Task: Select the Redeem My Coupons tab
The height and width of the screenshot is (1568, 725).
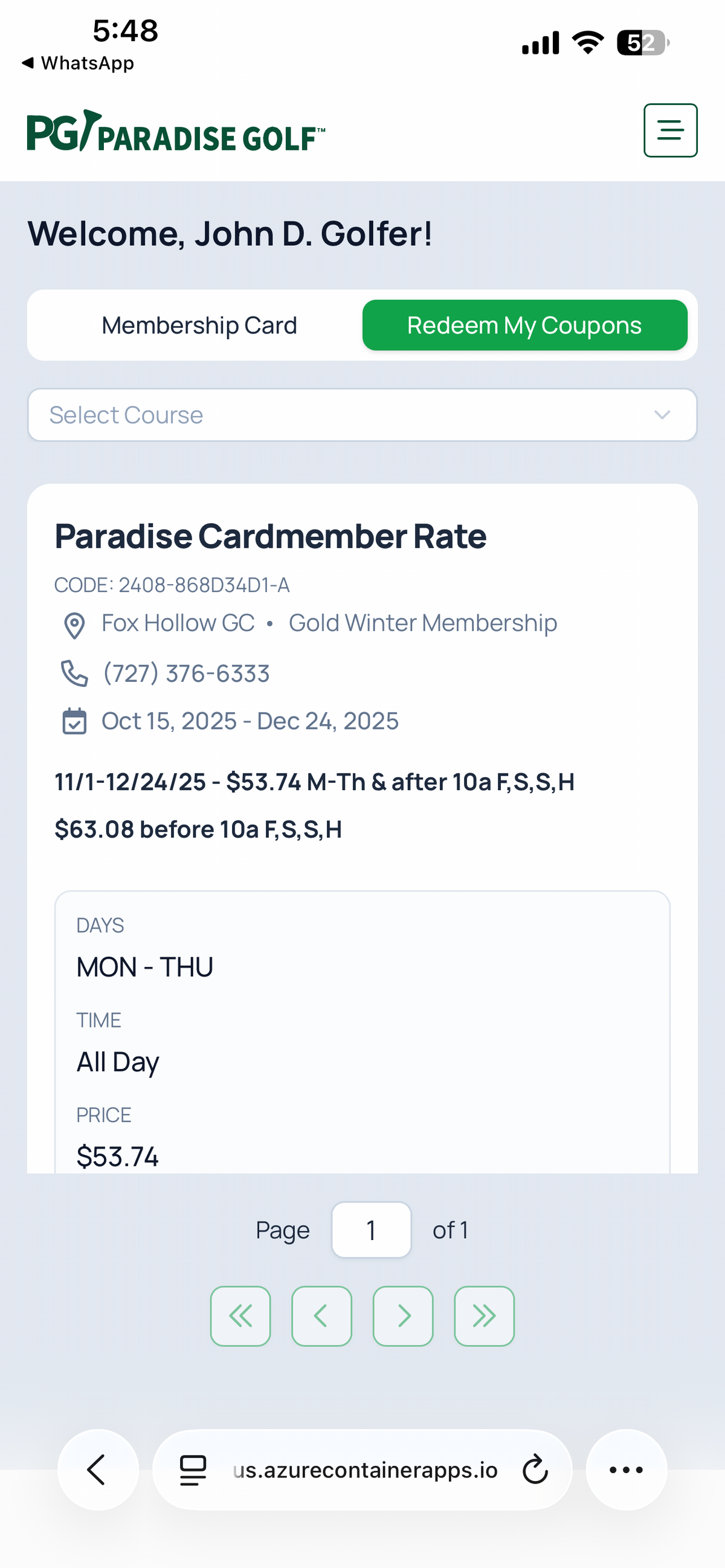Action: [524, 325]
